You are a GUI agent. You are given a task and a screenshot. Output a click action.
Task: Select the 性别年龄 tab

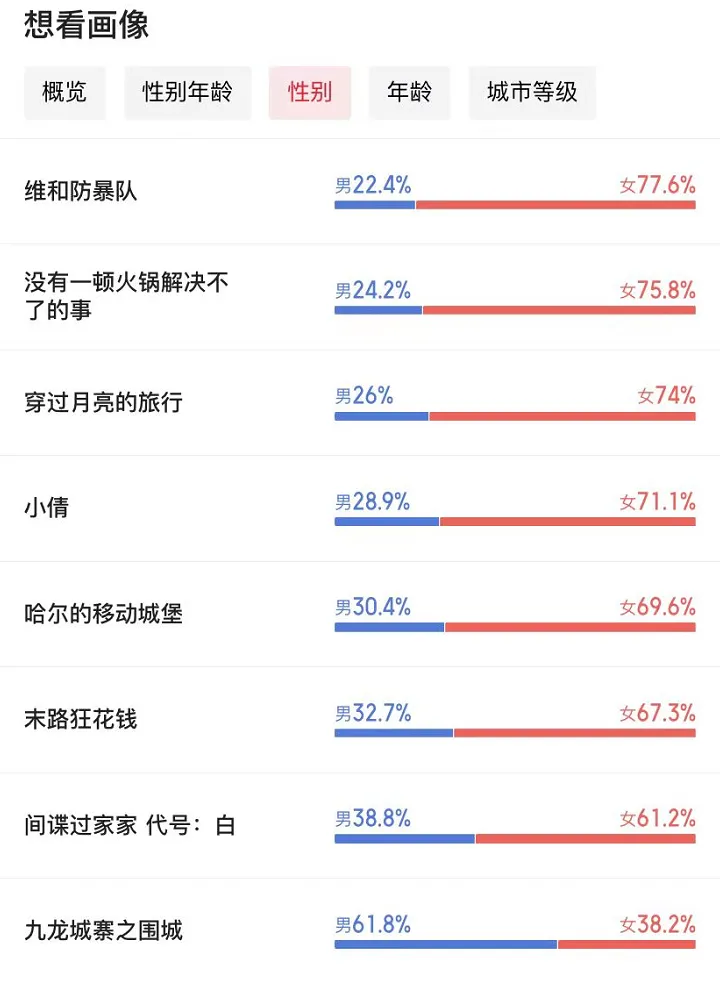coord(188,93)
